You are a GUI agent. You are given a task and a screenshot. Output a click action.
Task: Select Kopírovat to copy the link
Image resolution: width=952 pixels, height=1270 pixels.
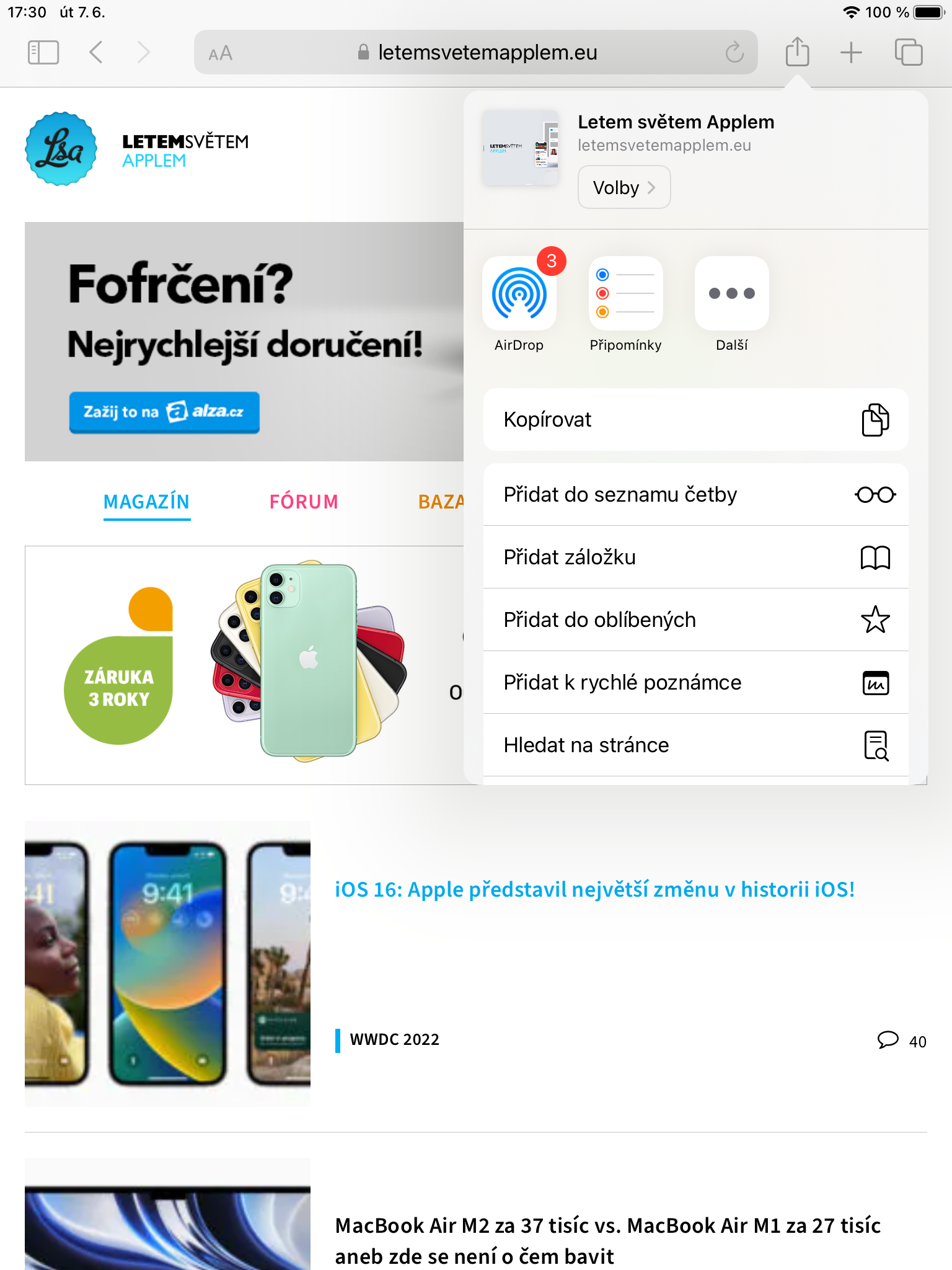pos(695,420)
